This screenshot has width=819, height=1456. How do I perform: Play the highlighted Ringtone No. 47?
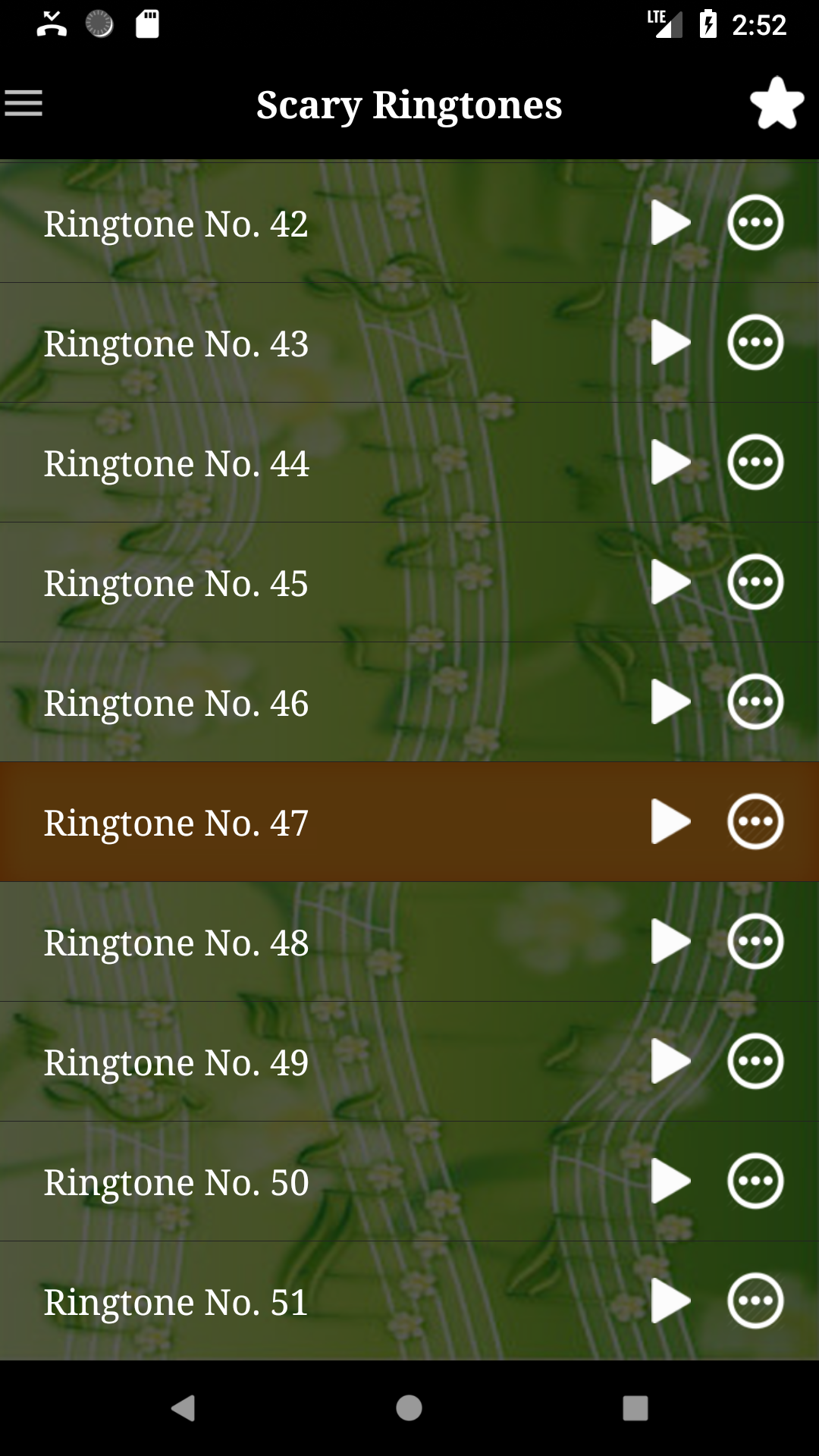pyautogui.click(x=670, y=821)
